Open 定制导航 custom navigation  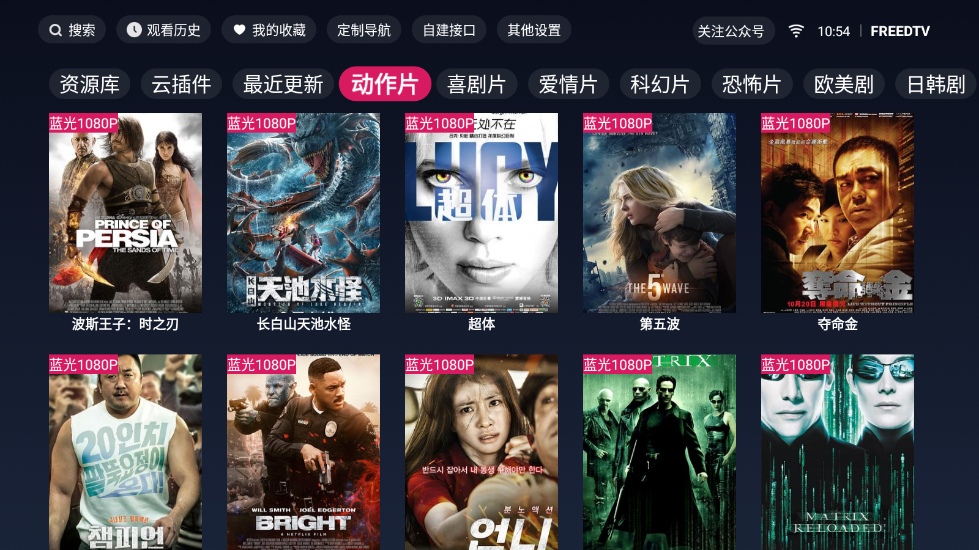(364, 30)
